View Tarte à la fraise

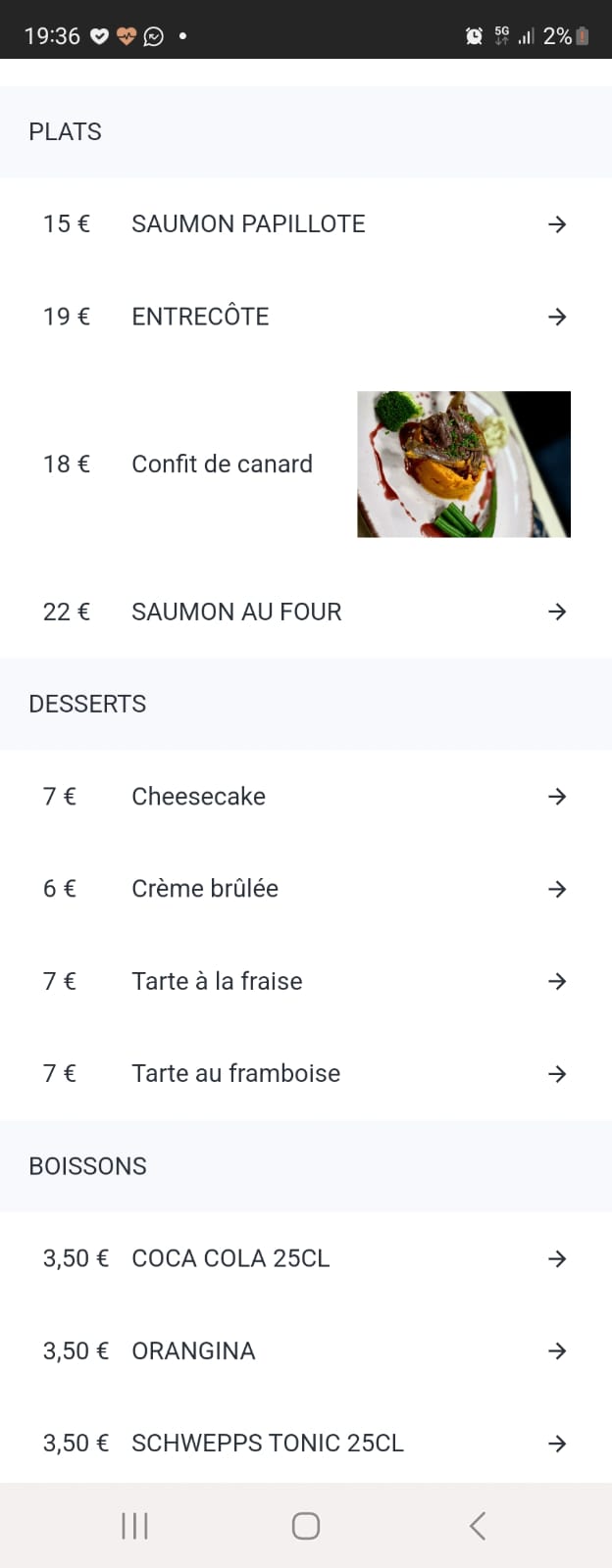pos(304,981)
